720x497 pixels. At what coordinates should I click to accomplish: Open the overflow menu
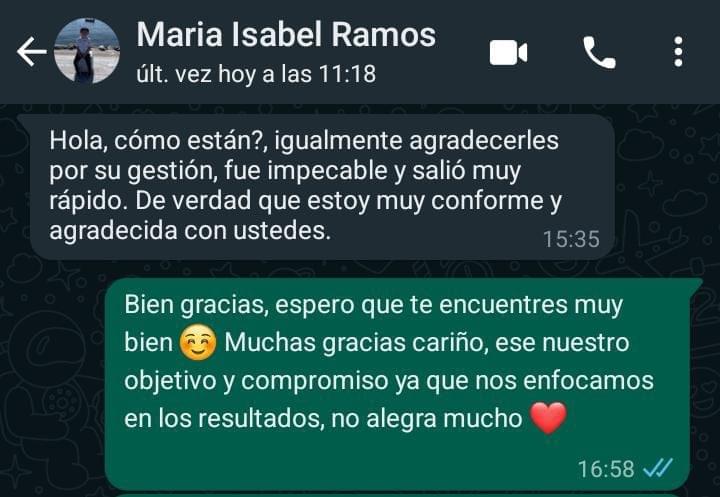pos(678,52)
